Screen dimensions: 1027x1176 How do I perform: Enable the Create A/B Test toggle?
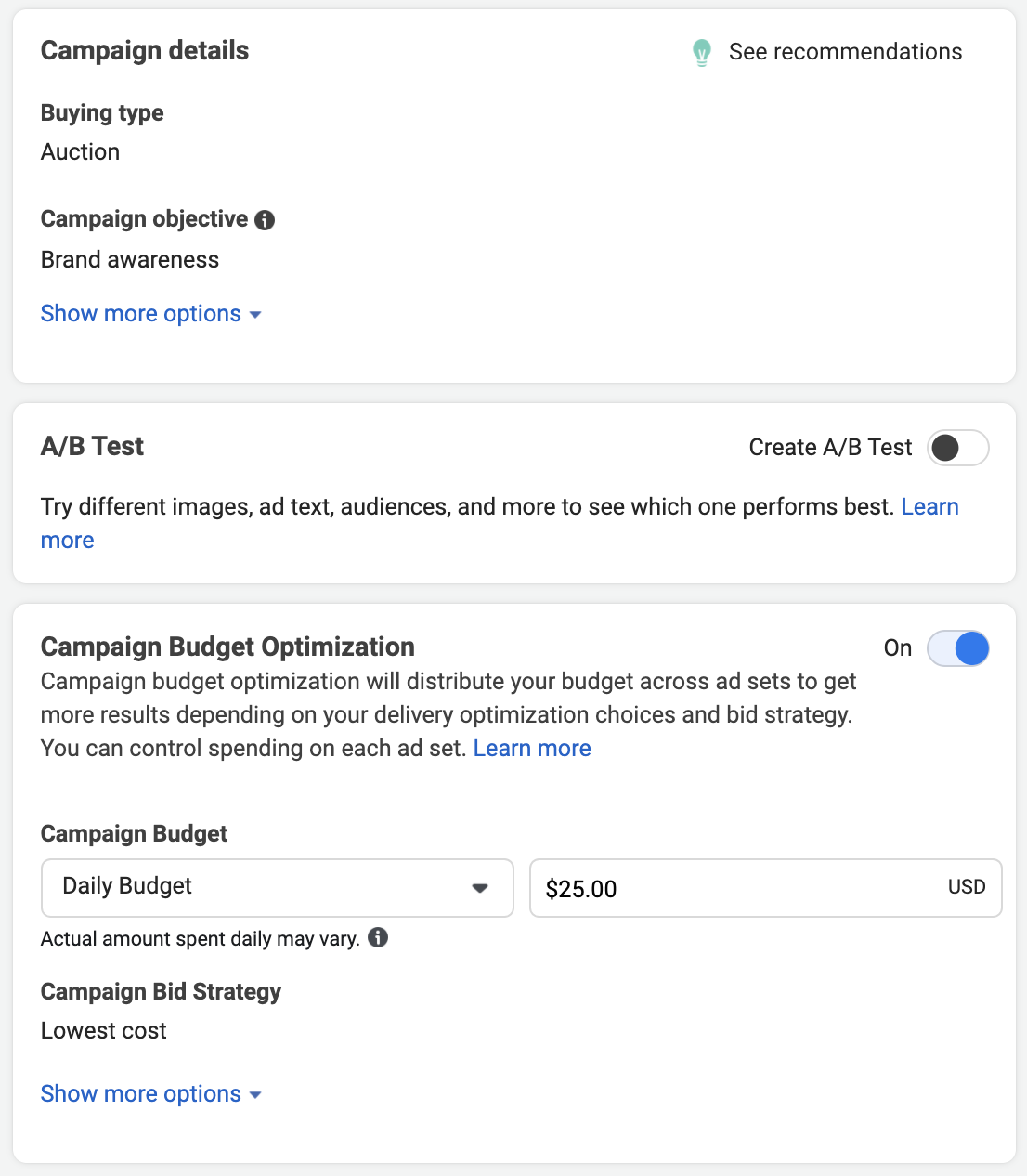957,448
